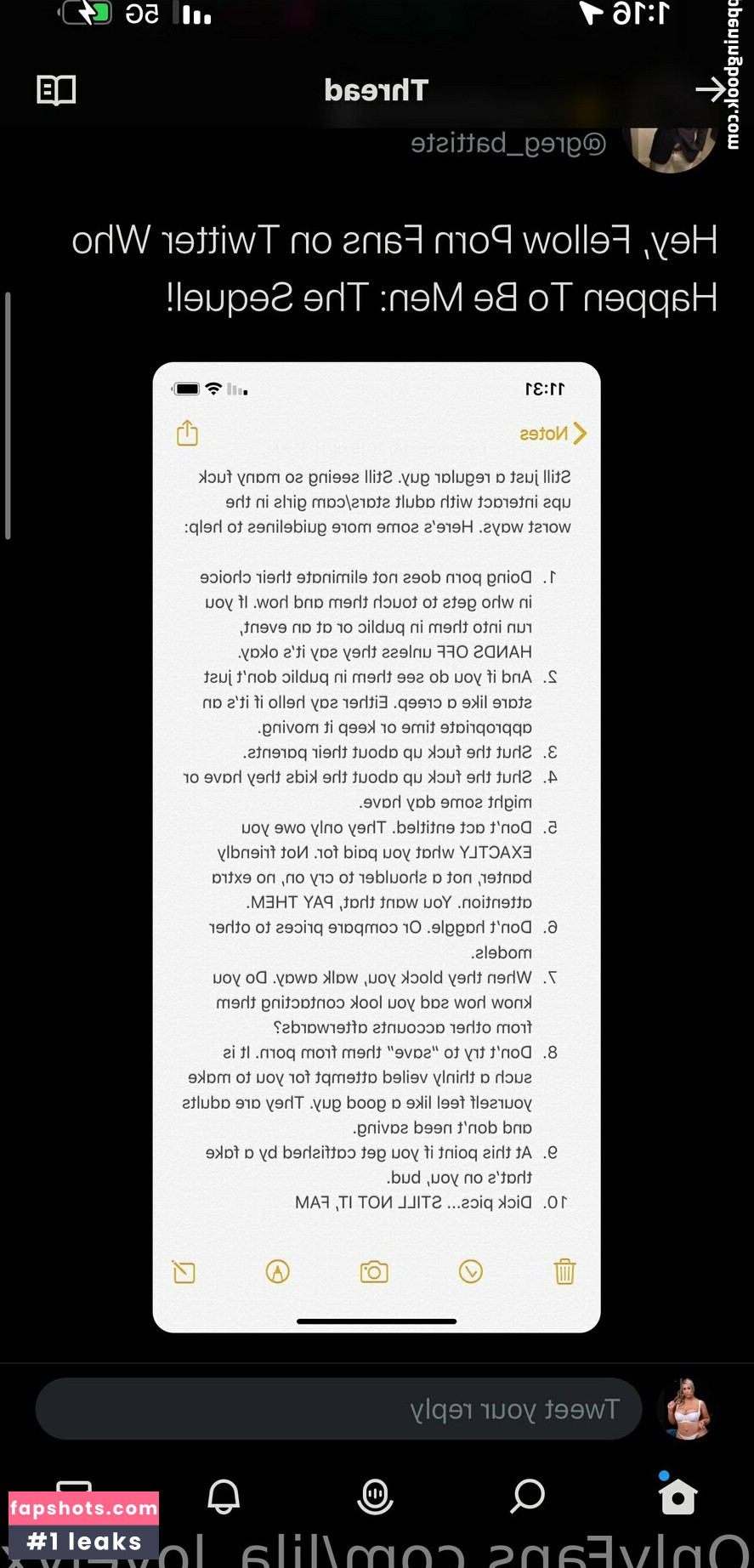Open the notifications bell tab

coord(224,1496)
